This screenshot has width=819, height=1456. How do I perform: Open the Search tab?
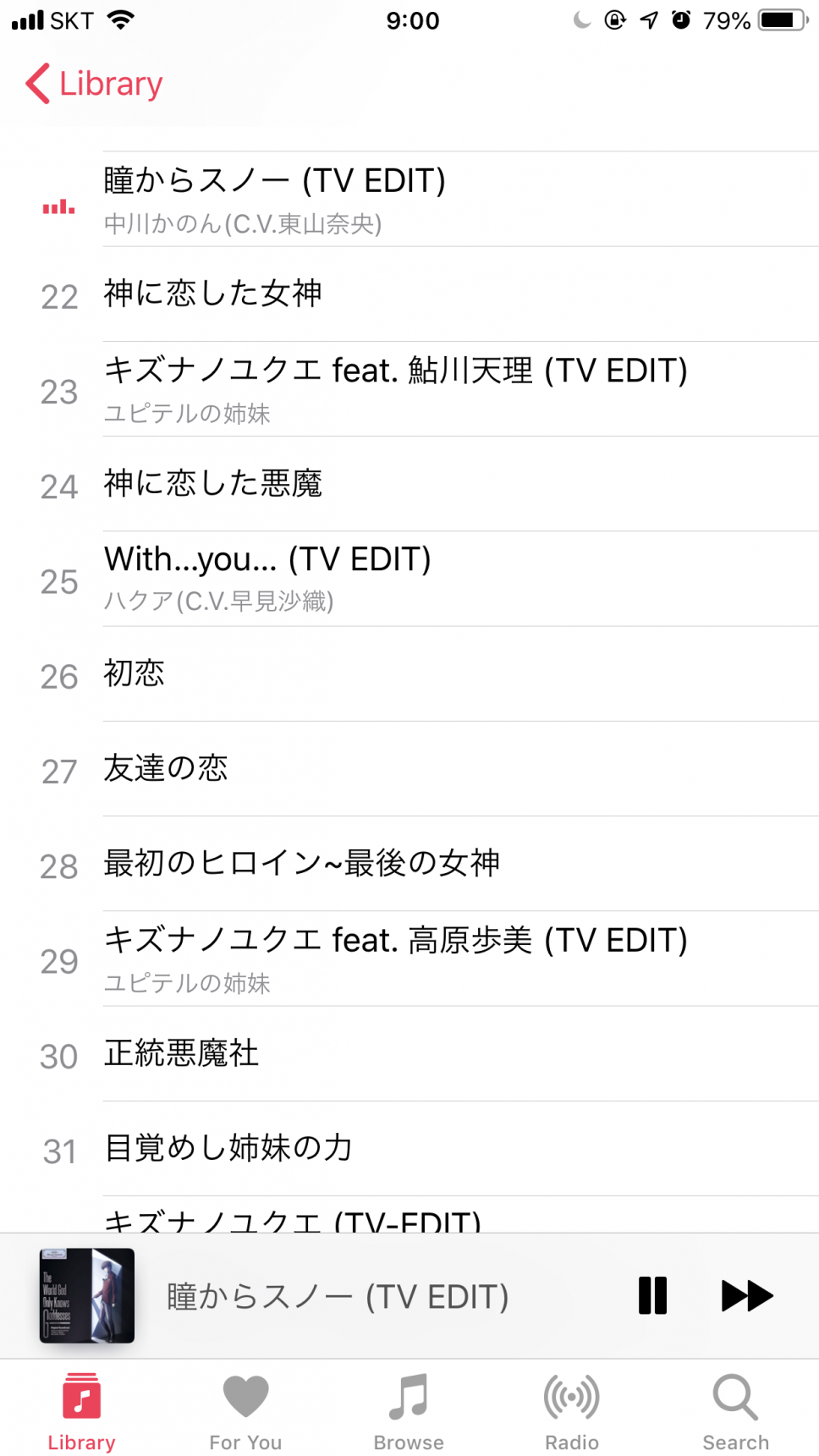click(736, 1411)
